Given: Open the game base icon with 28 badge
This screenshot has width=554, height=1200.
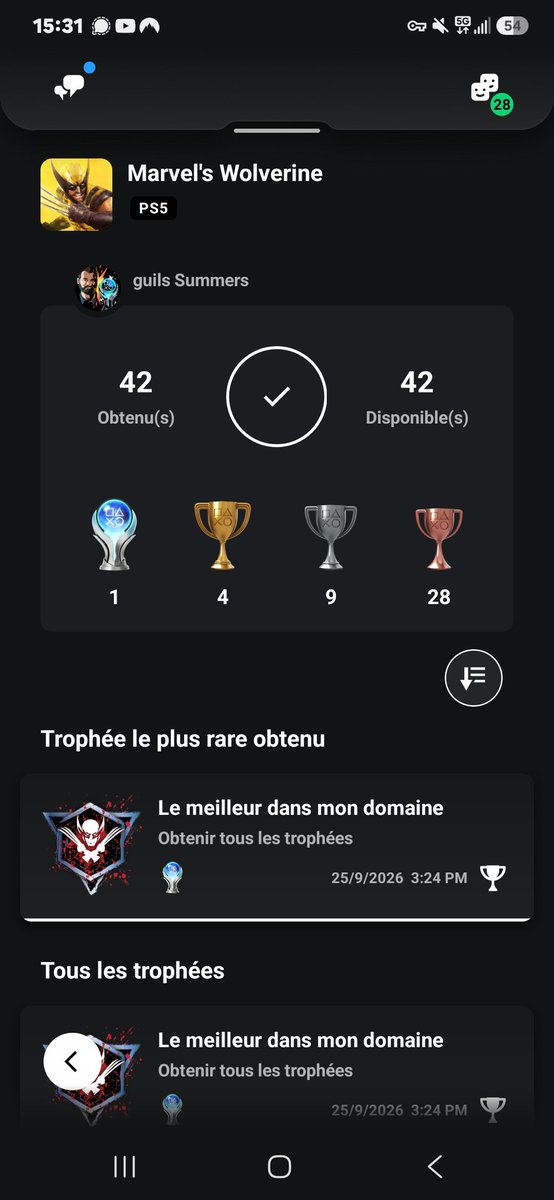Looking at the screenshot, I should tap(489, 92).
